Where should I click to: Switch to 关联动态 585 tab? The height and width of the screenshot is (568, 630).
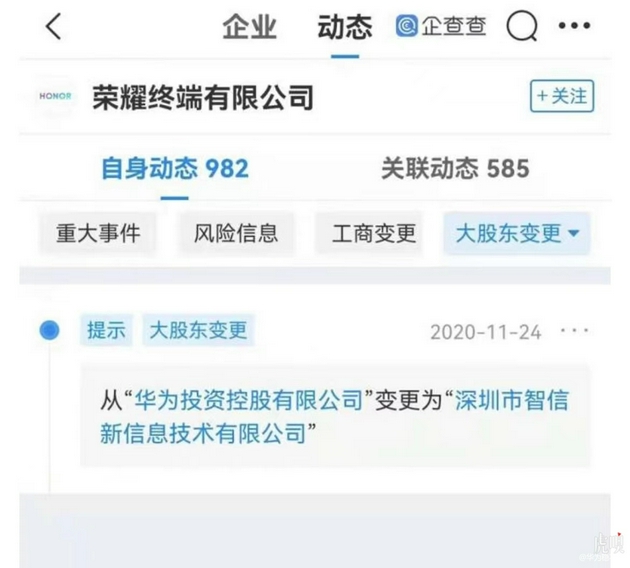pyautogui.click(x=454, y=168)
